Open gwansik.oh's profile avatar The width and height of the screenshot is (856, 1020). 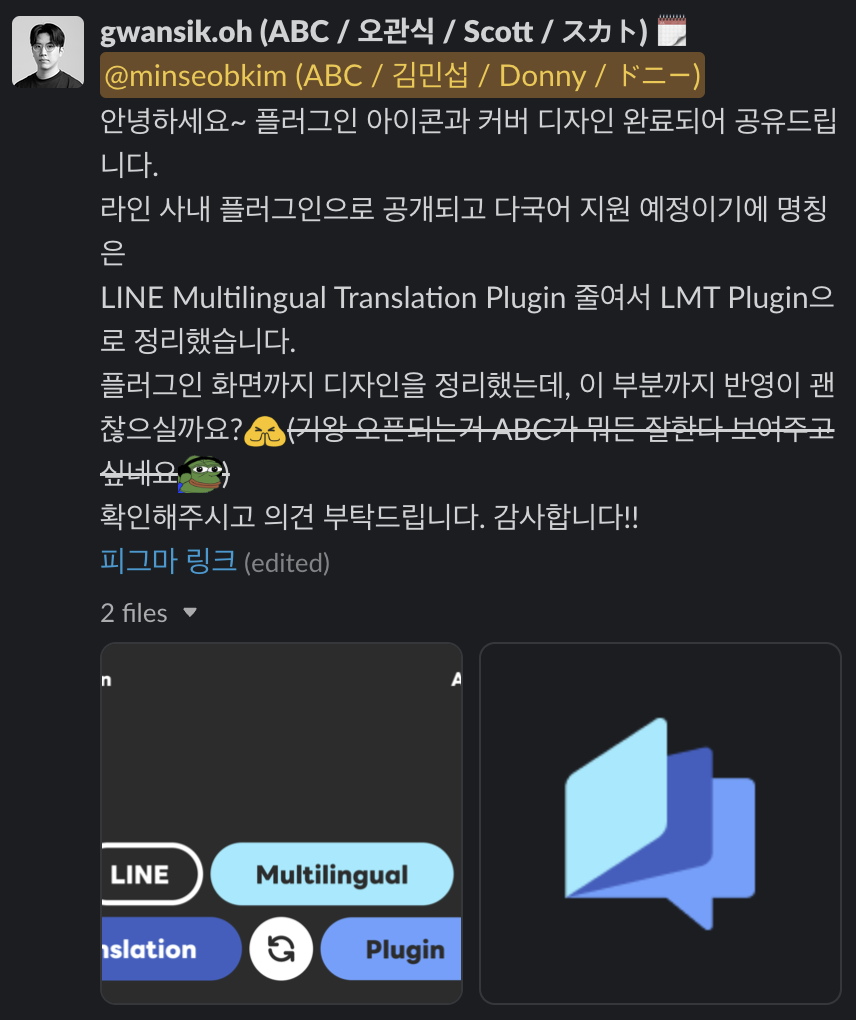tap(48, 52)
